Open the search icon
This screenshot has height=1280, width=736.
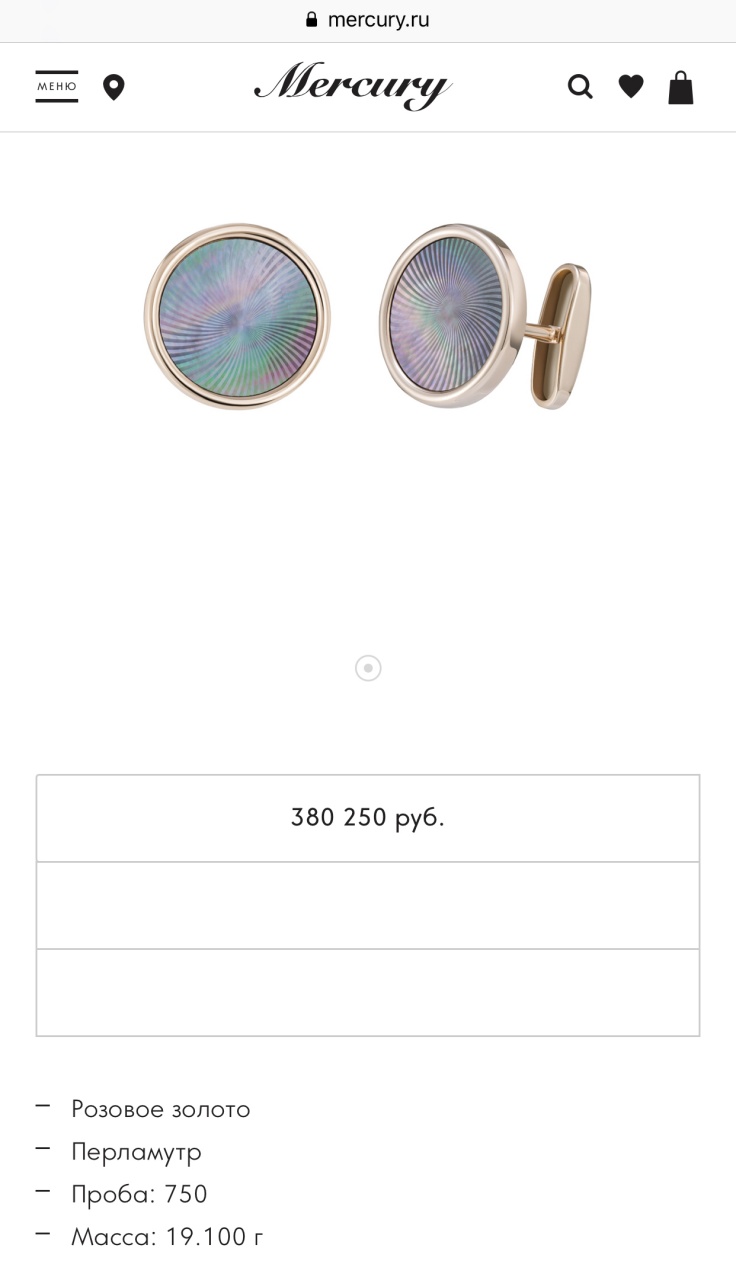coord(580,87)
